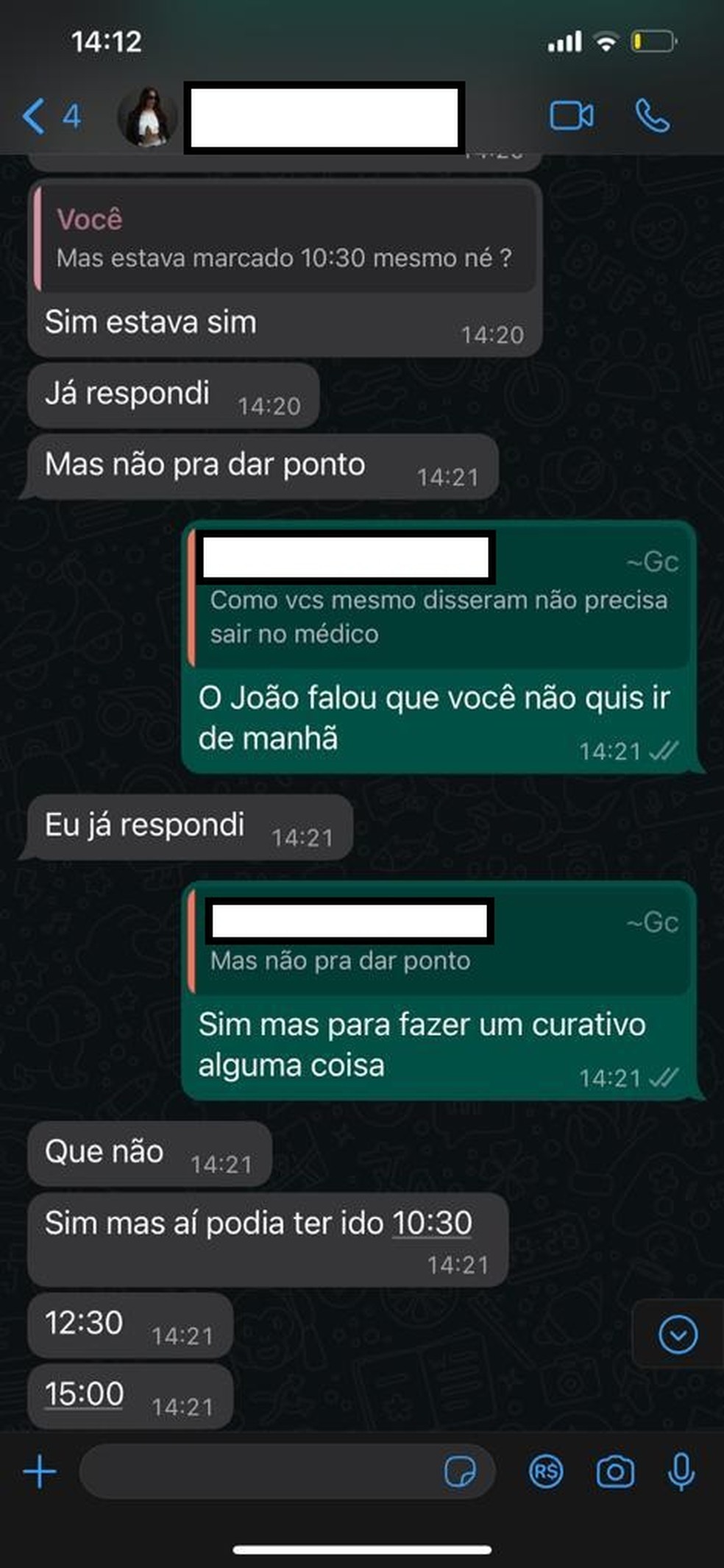Tap the underlined 15:00 time suggestion

85,1392
